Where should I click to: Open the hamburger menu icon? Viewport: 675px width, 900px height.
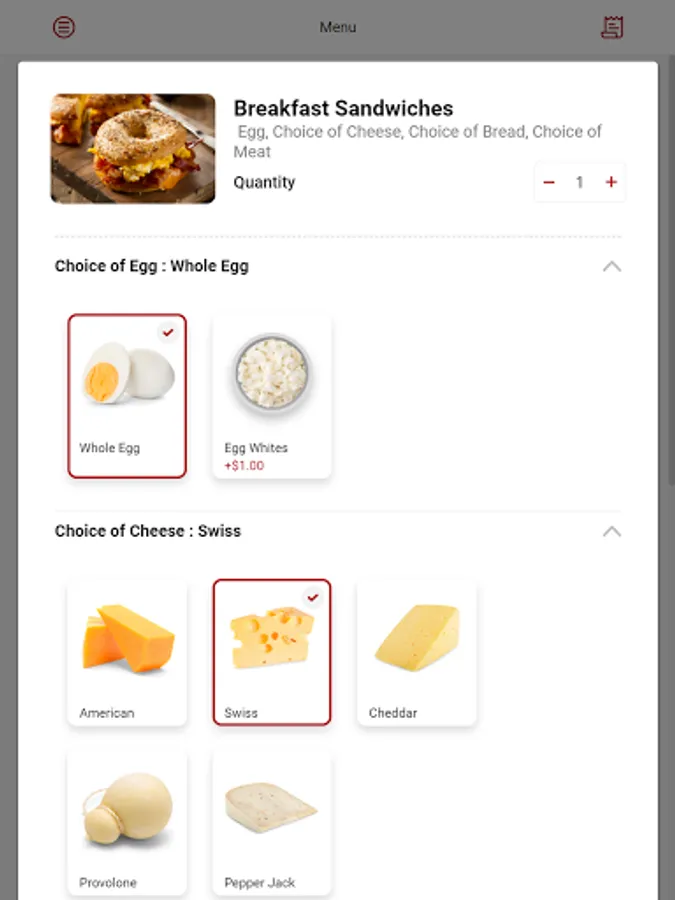64,27
